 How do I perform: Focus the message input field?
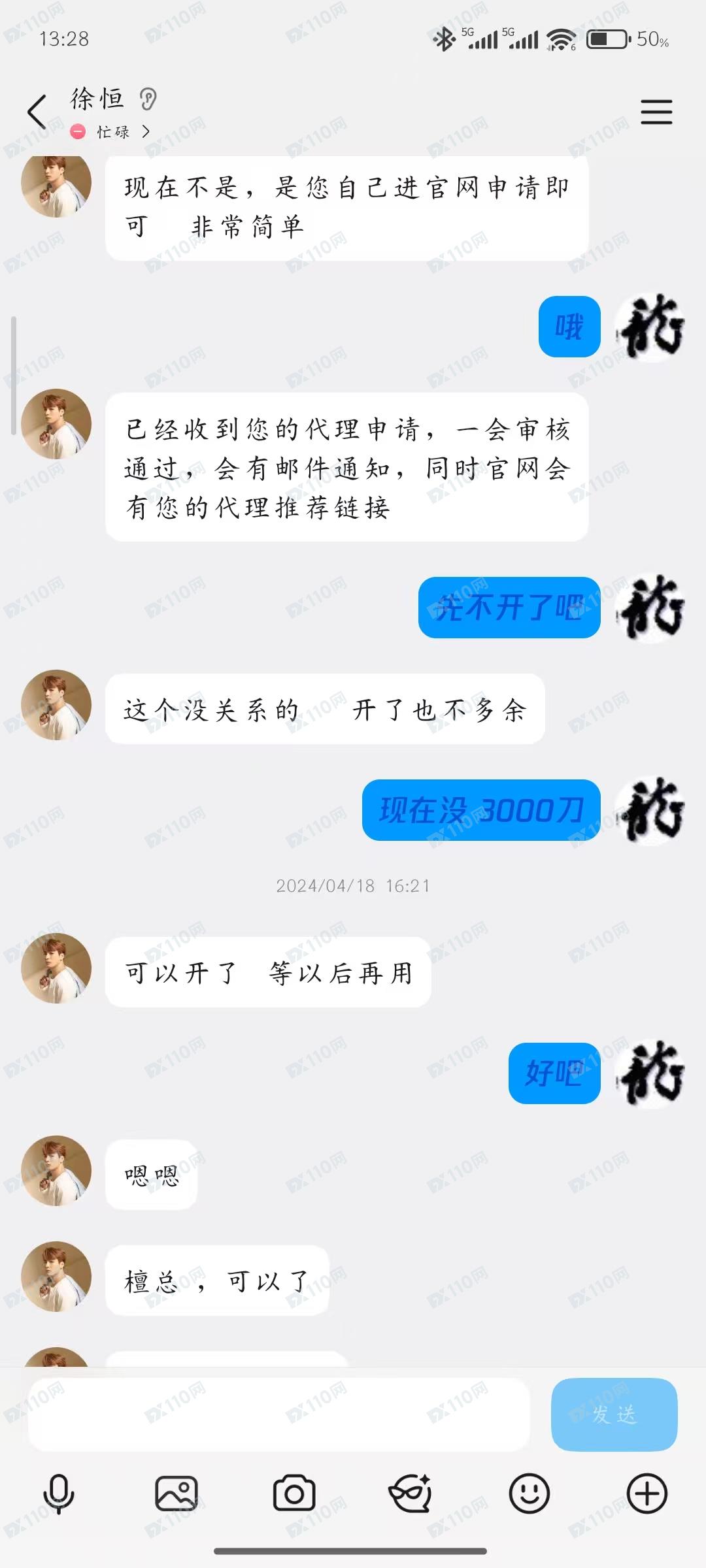pos(278,1414)
